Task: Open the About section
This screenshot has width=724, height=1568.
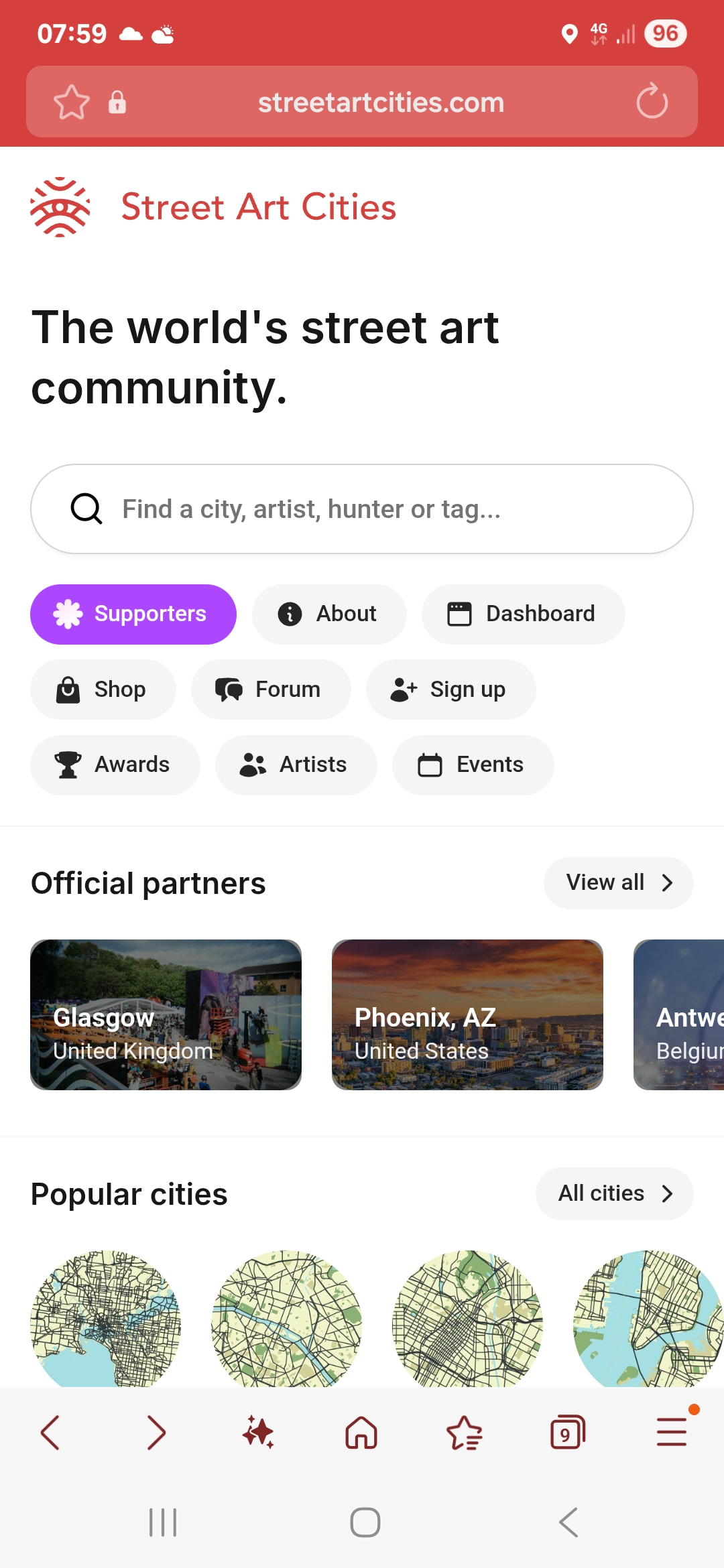Action: [x=328, y=614]
